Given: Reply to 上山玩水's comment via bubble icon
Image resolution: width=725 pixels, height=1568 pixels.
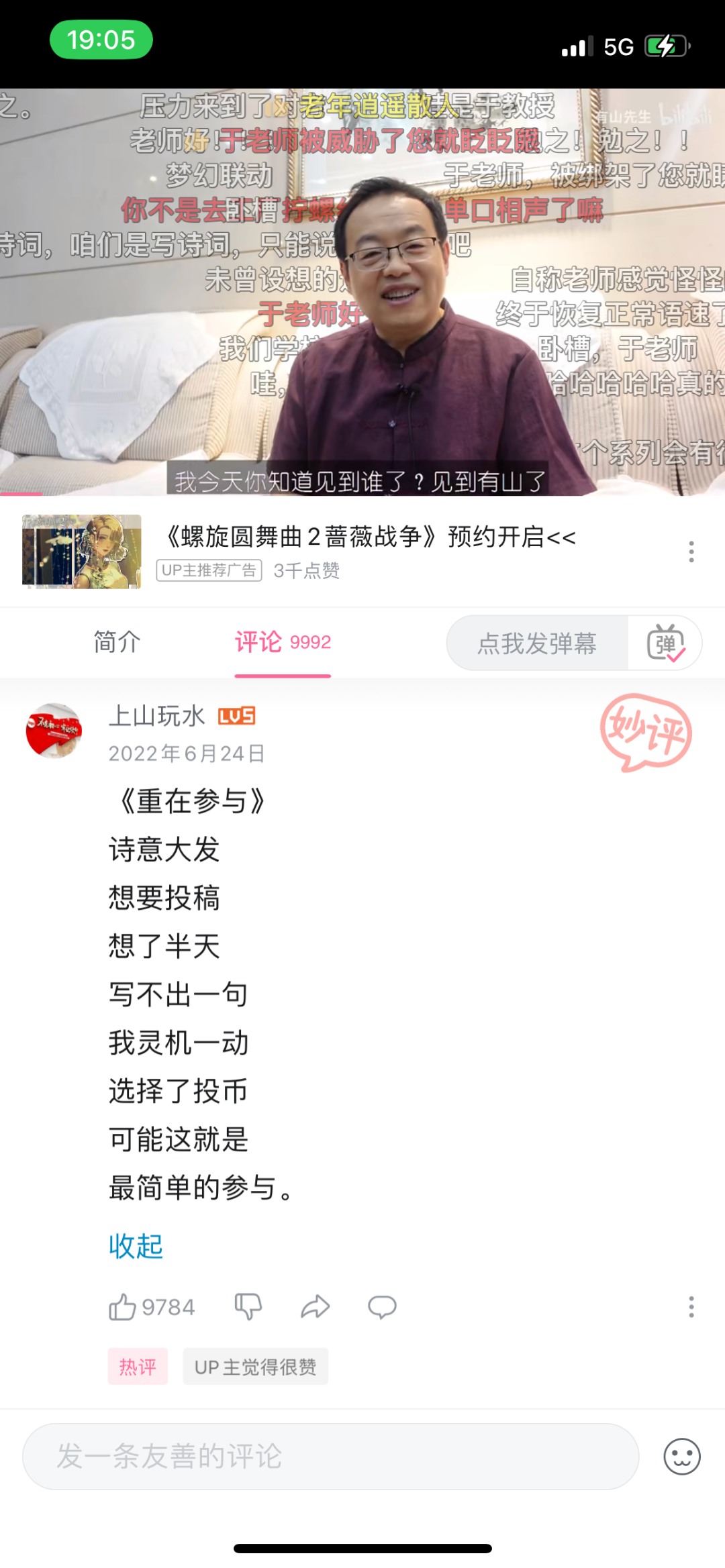Looking at the screenshot, I should coord(382,1307).
